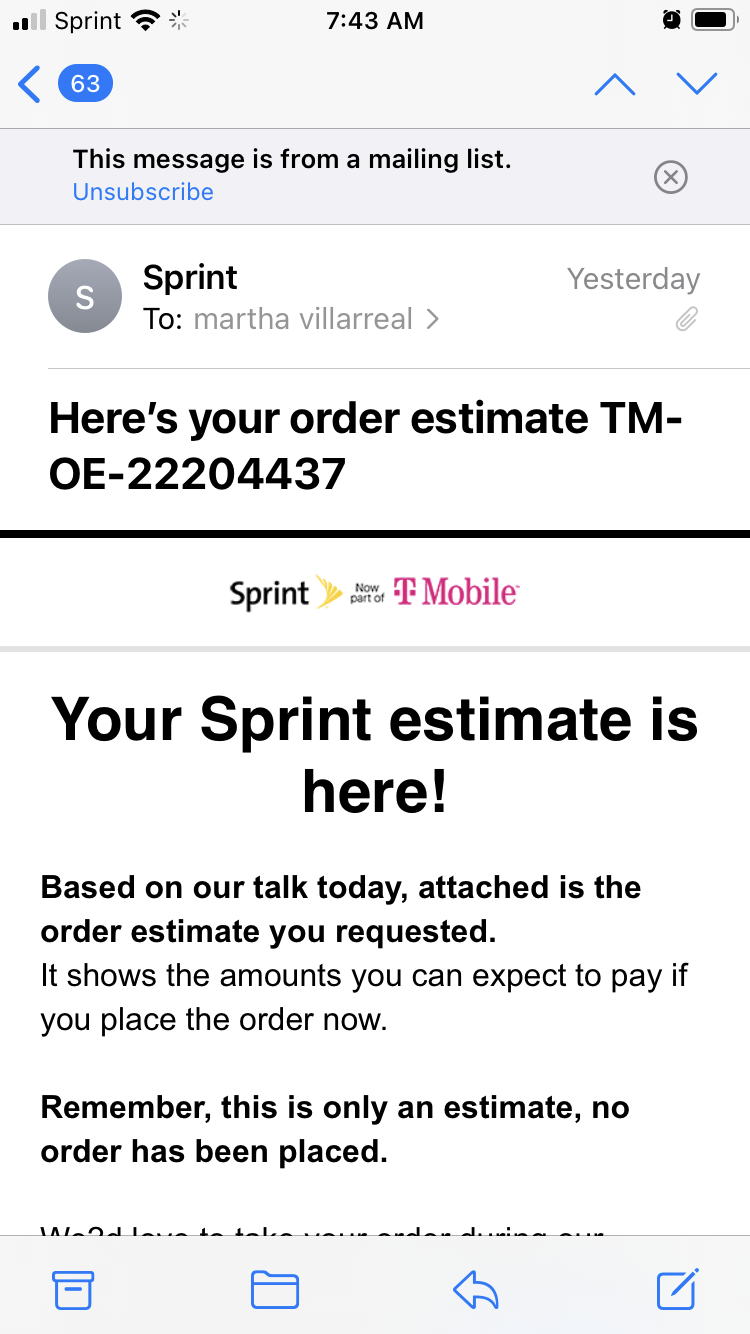Viewport: 750px width, 1334px height.
Task: Reply to the Sprint email
Action: pyautogui.click(x=476, y=1290)
